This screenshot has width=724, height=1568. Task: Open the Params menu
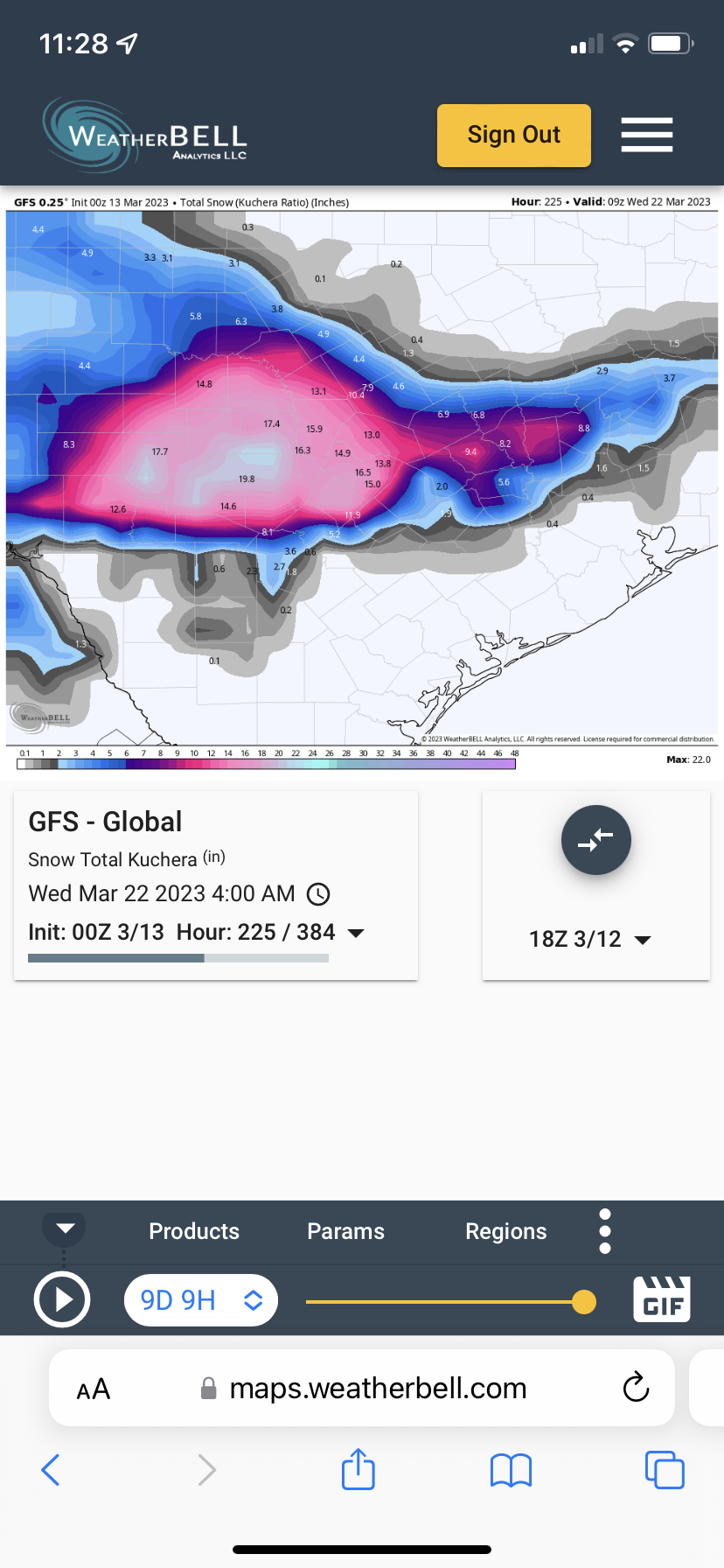coord(345,1231)
